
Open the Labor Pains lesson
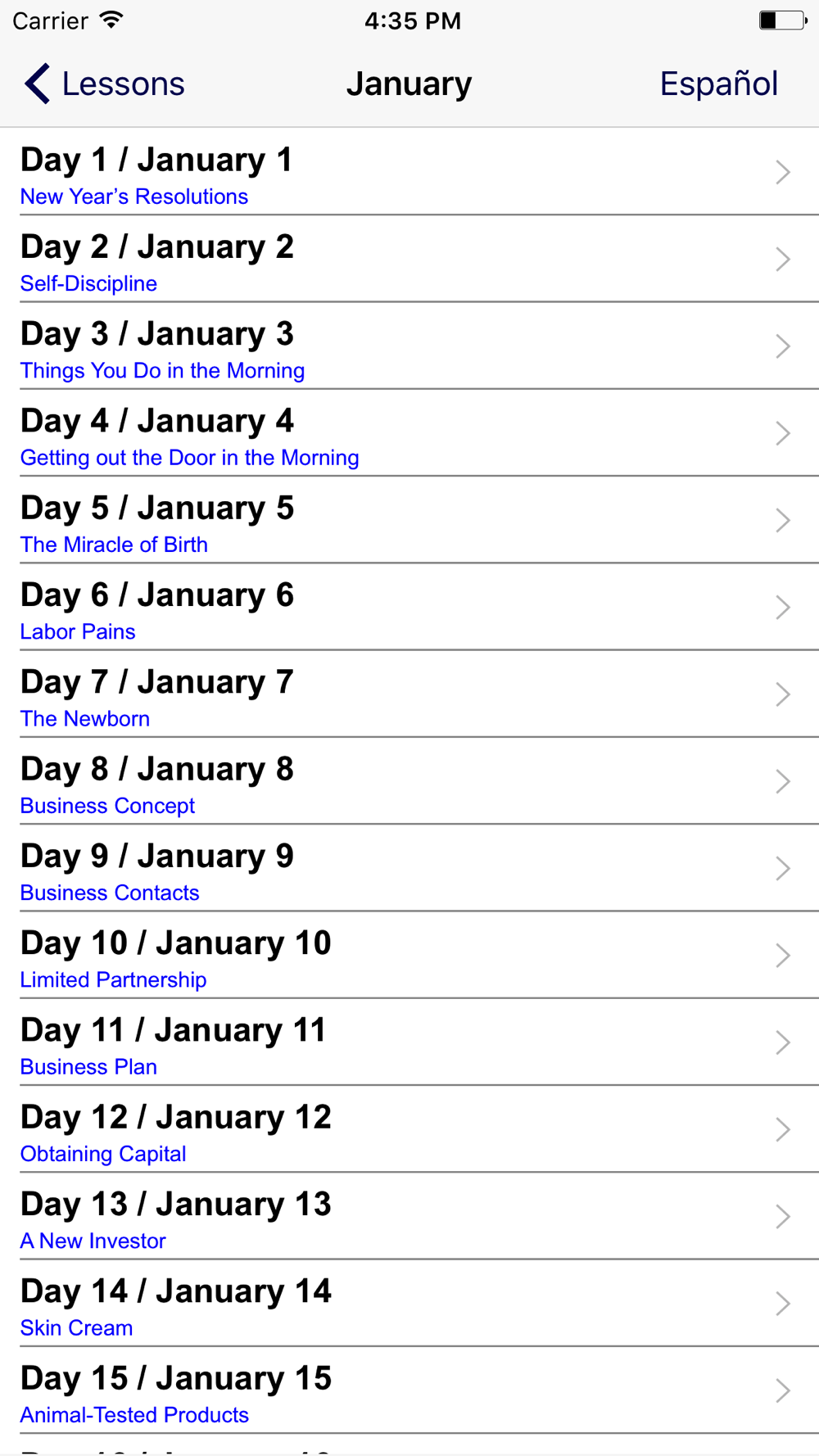pyautogui.click(x=409, y=607)
